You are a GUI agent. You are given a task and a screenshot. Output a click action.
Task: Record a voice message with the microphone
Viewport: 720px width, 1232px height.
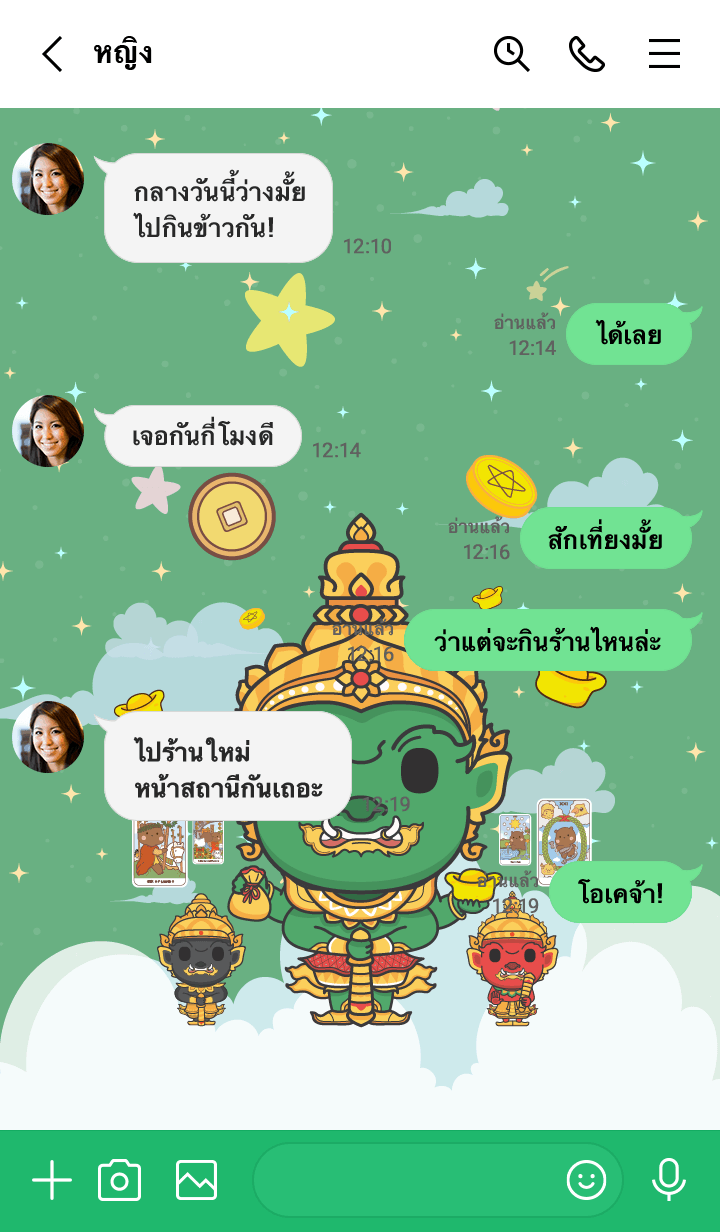click(668, 1181)
